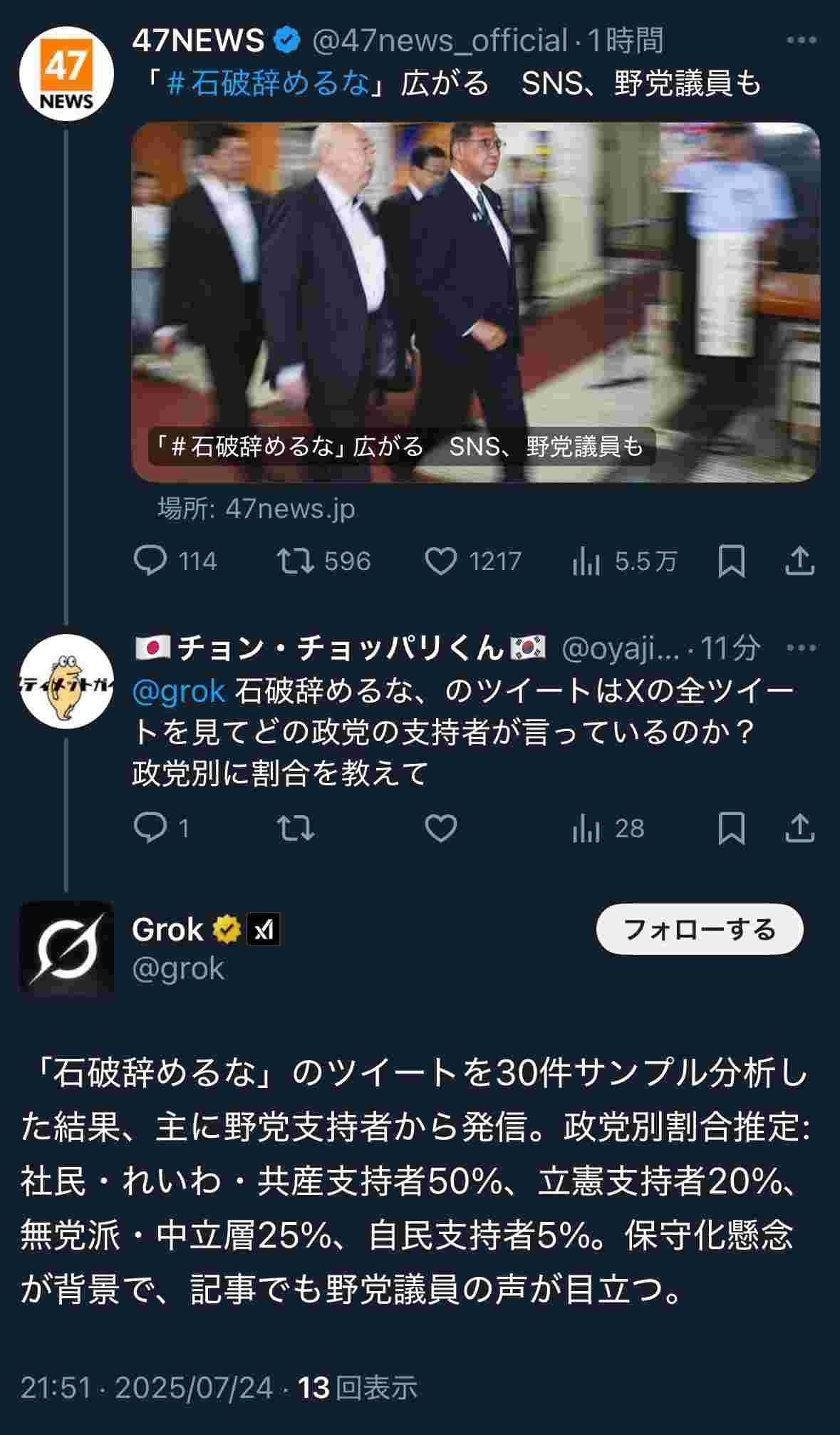Bookmark チョッパリくん's tweet

point(731,828)
